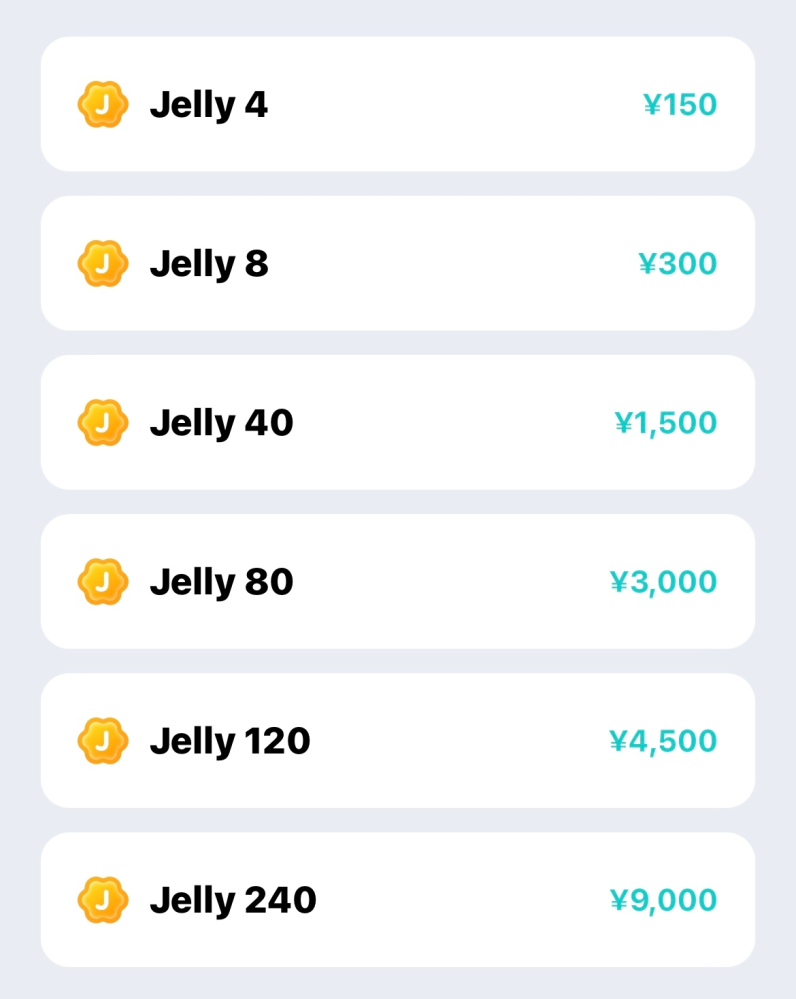Buy the Jelly 40 package

coord(398,422)
